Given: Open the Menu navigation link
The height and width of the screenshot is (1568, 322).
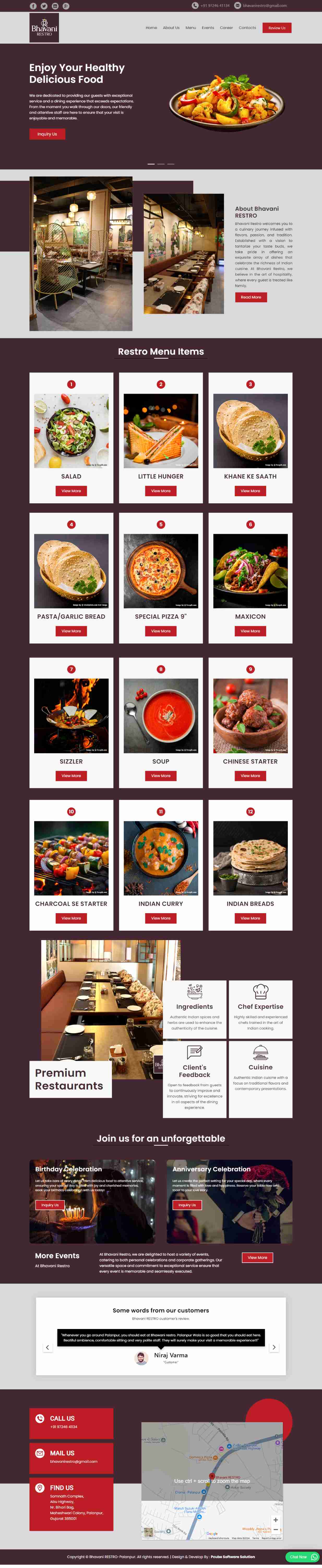Looking at the screenshot, I should (190, 28).
